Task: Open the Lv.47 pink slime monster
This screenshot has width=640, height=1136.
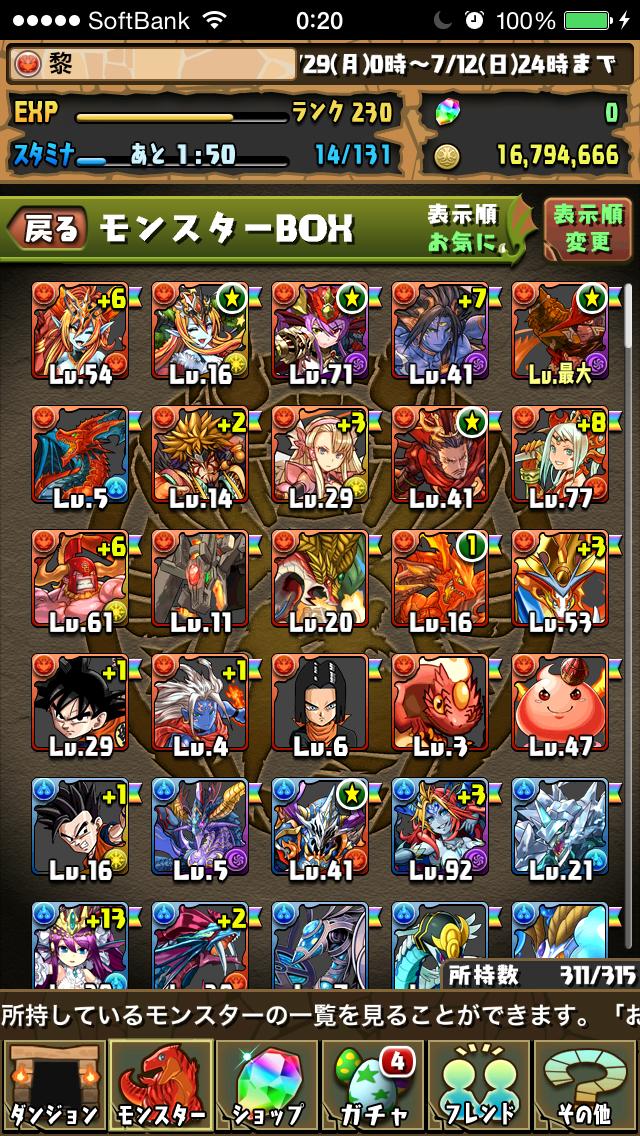Action: click(x=560, y=705)
